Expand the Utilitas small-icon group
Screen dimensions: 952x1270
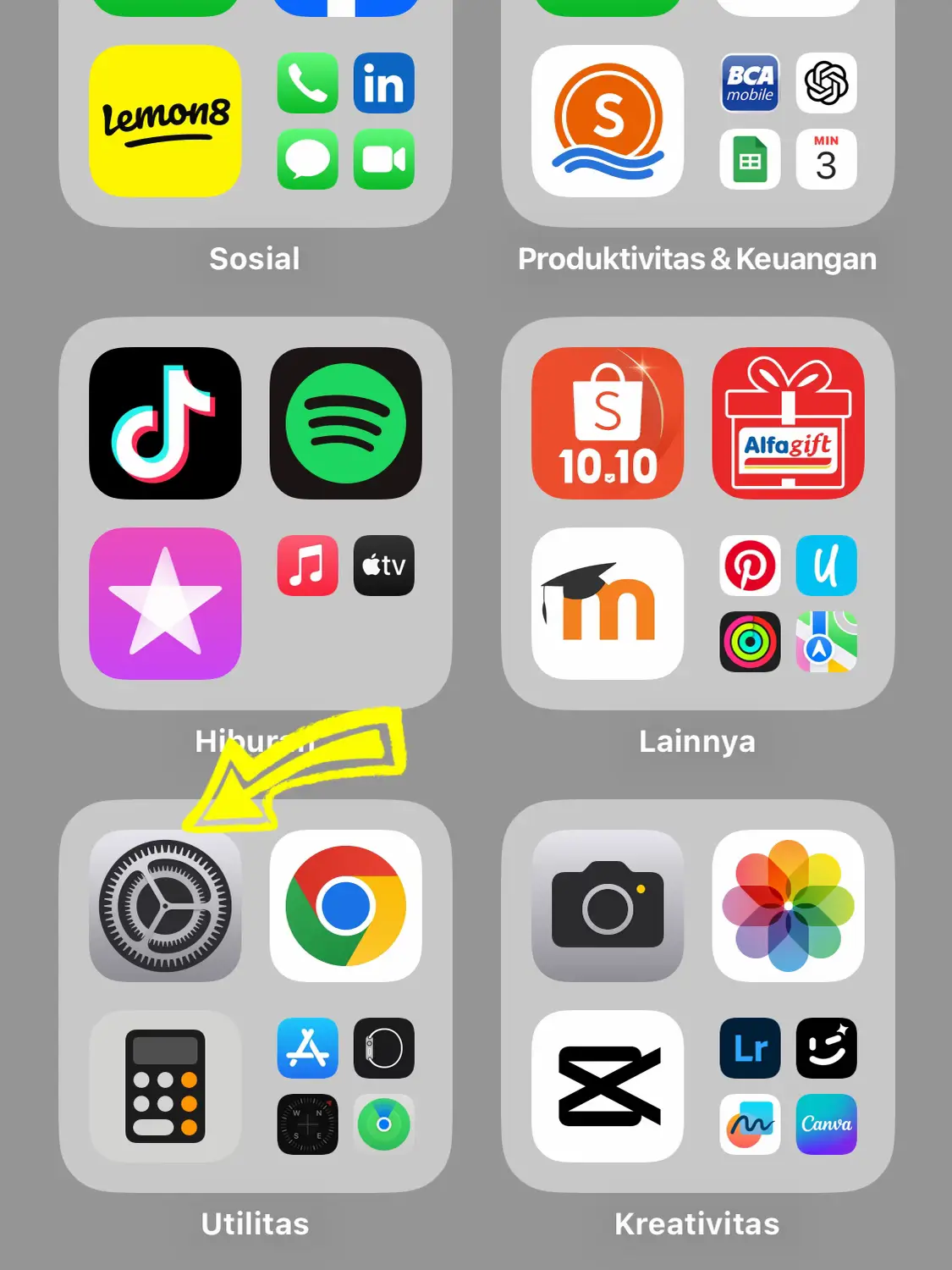click(x=345, y=1085)
